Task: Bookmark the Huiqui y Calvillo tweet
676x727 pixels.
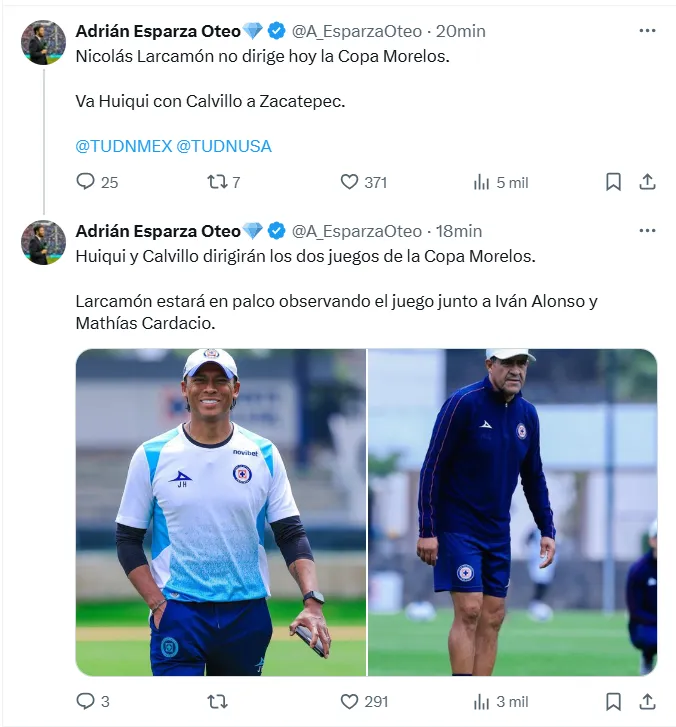Action: (x=614, y=702)
